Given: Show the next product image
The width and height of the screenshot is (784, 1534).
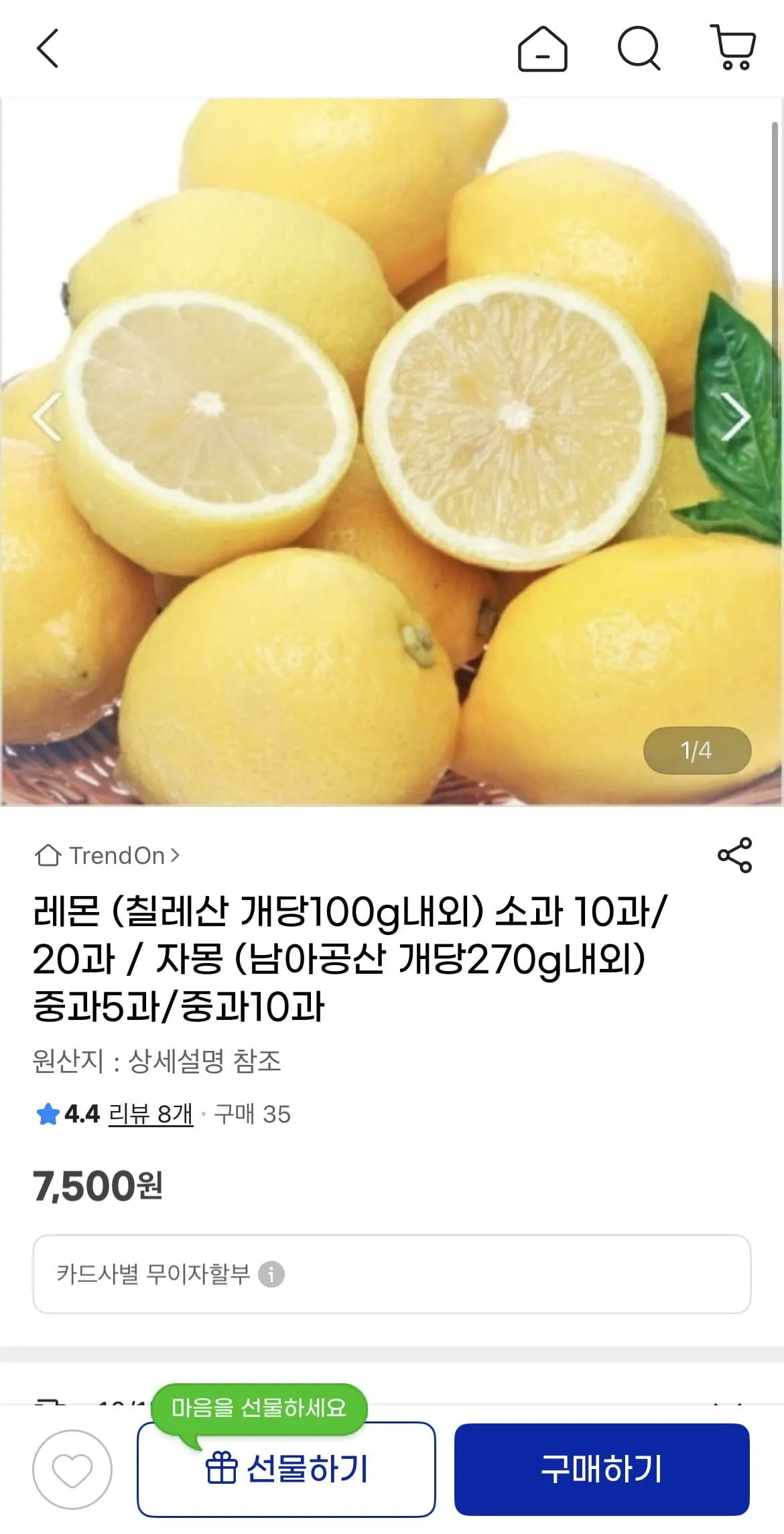Looking at the screenshot, I should point(736,417).
